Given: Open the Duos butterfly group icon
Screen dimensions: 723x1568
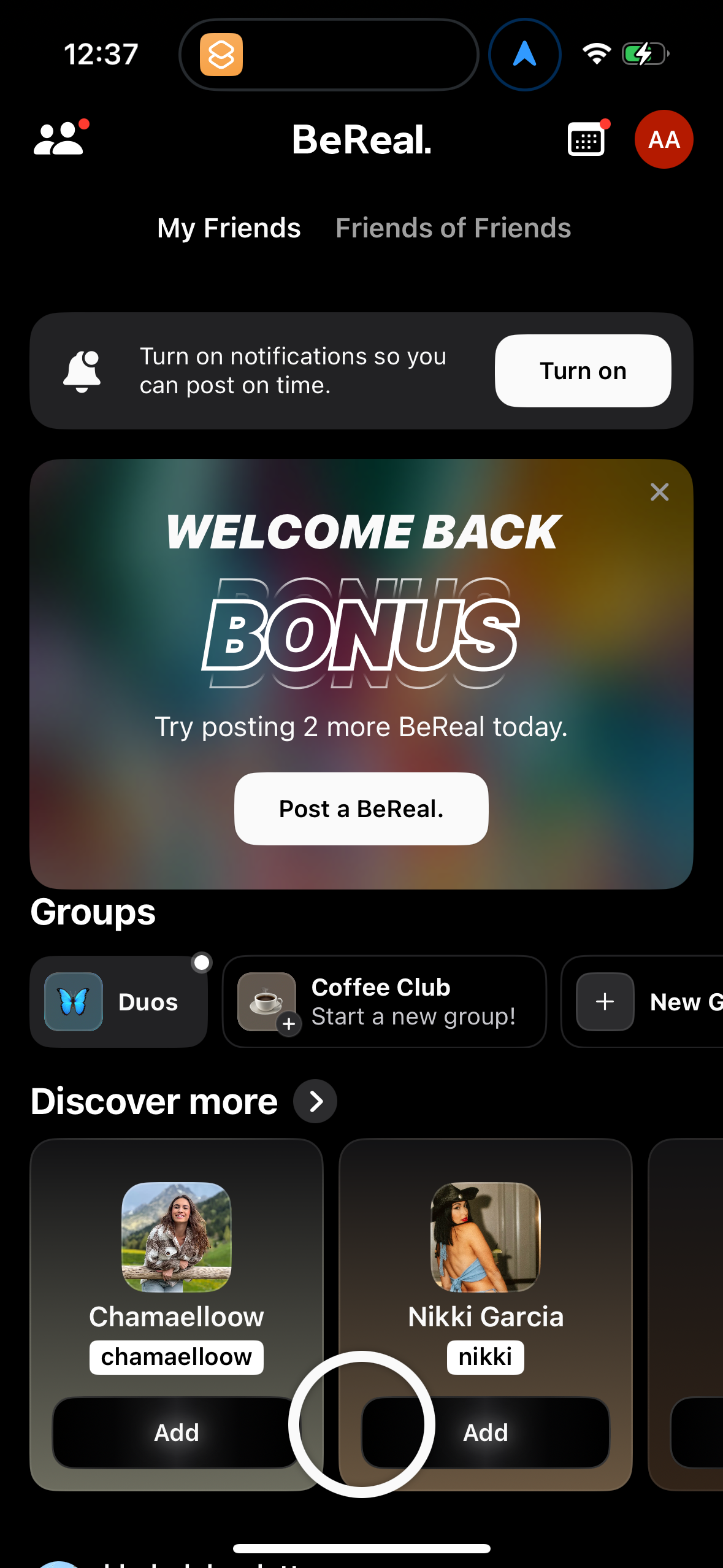Looking at the screenshot, I should click(x=73, y=1002).
